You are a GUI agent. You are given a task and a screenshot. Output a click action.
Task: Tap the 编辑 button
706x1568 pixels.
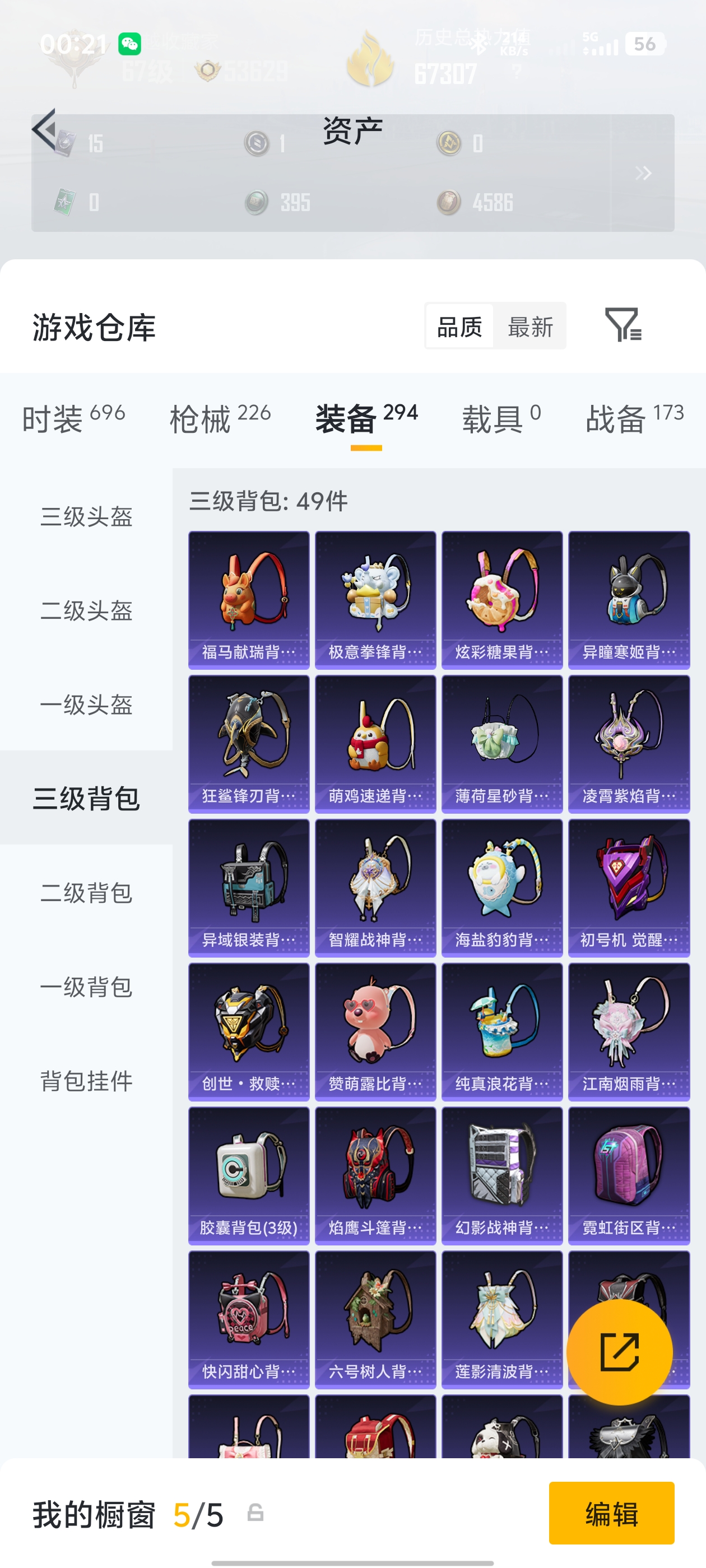point(611,1515)
